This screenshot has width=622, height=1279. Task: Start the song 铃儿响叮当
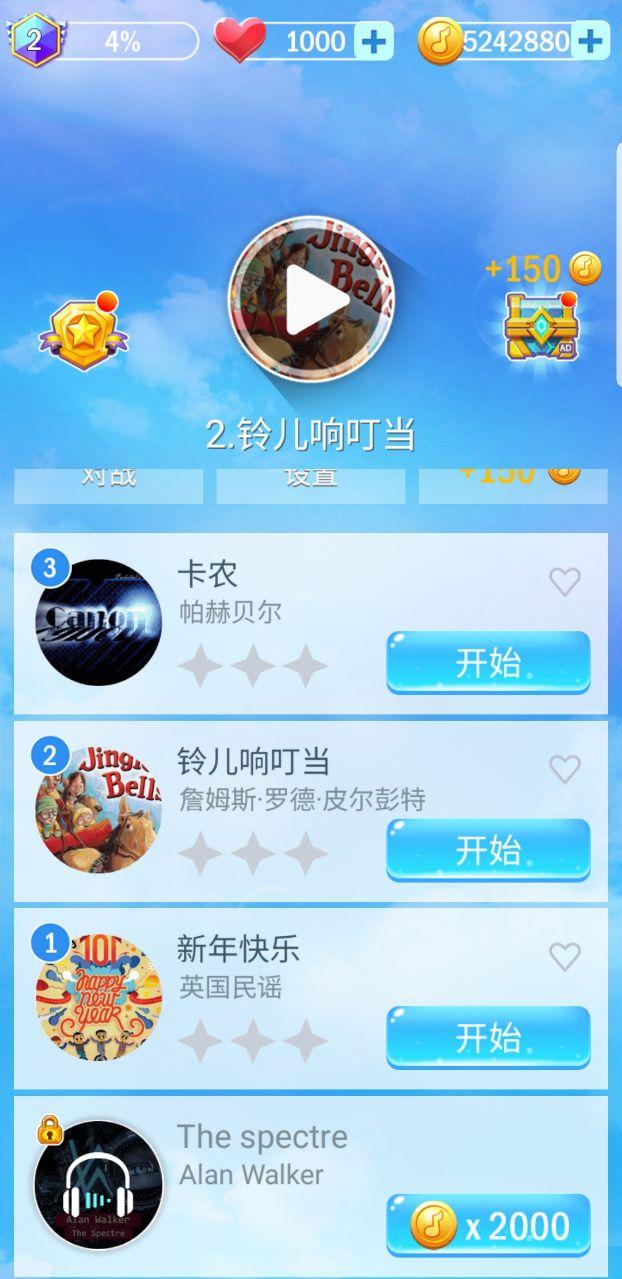pyautogui.click(x=488, y=850)
